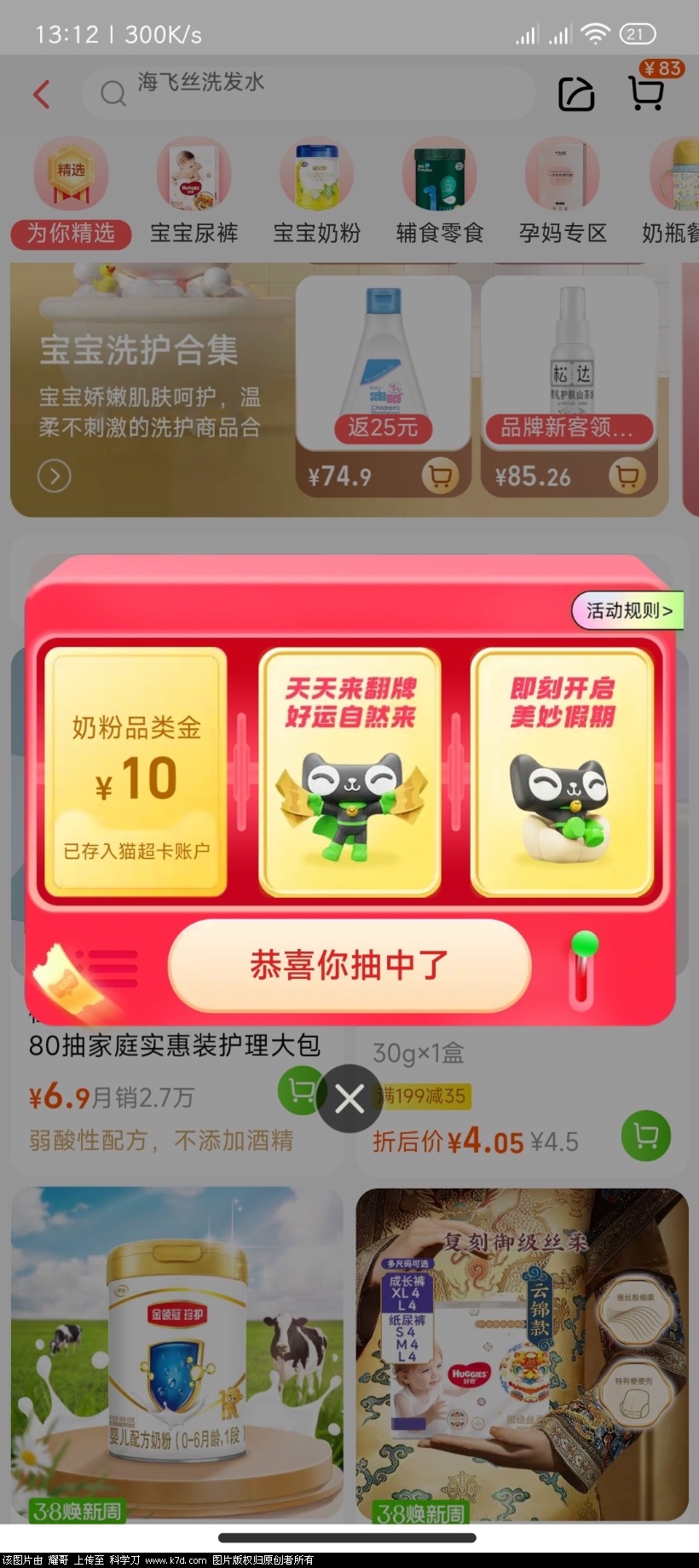Open the search box with 海飞丝洗发水
The image size is (699, 1568).
pyautogui.click(x=307, y=92)
